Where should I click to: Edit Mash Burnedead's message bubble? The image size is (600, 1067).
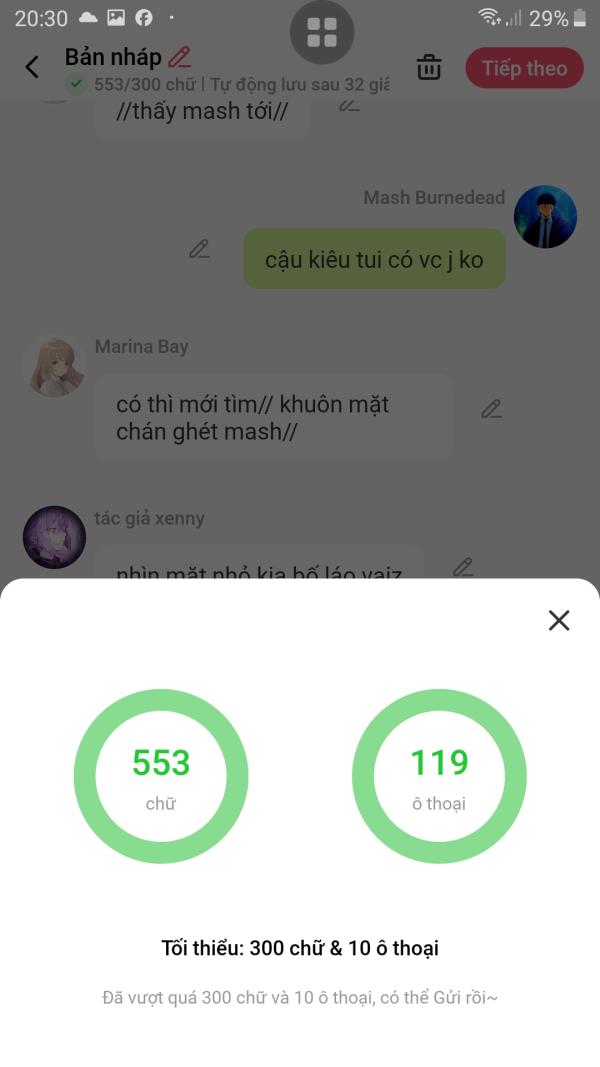[199, 249]
